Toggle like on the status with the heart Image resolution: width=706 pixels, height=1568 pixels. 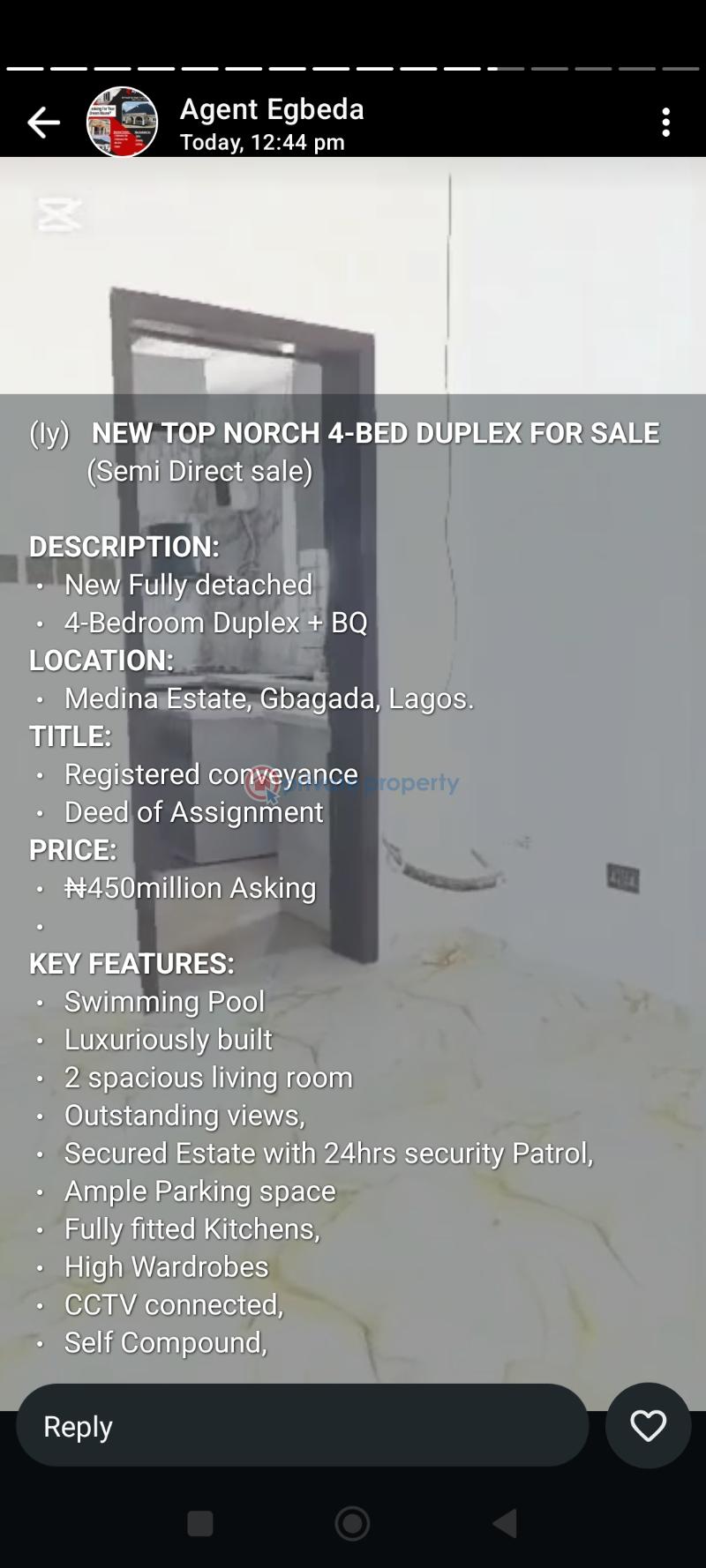(x=648, y=1426)
